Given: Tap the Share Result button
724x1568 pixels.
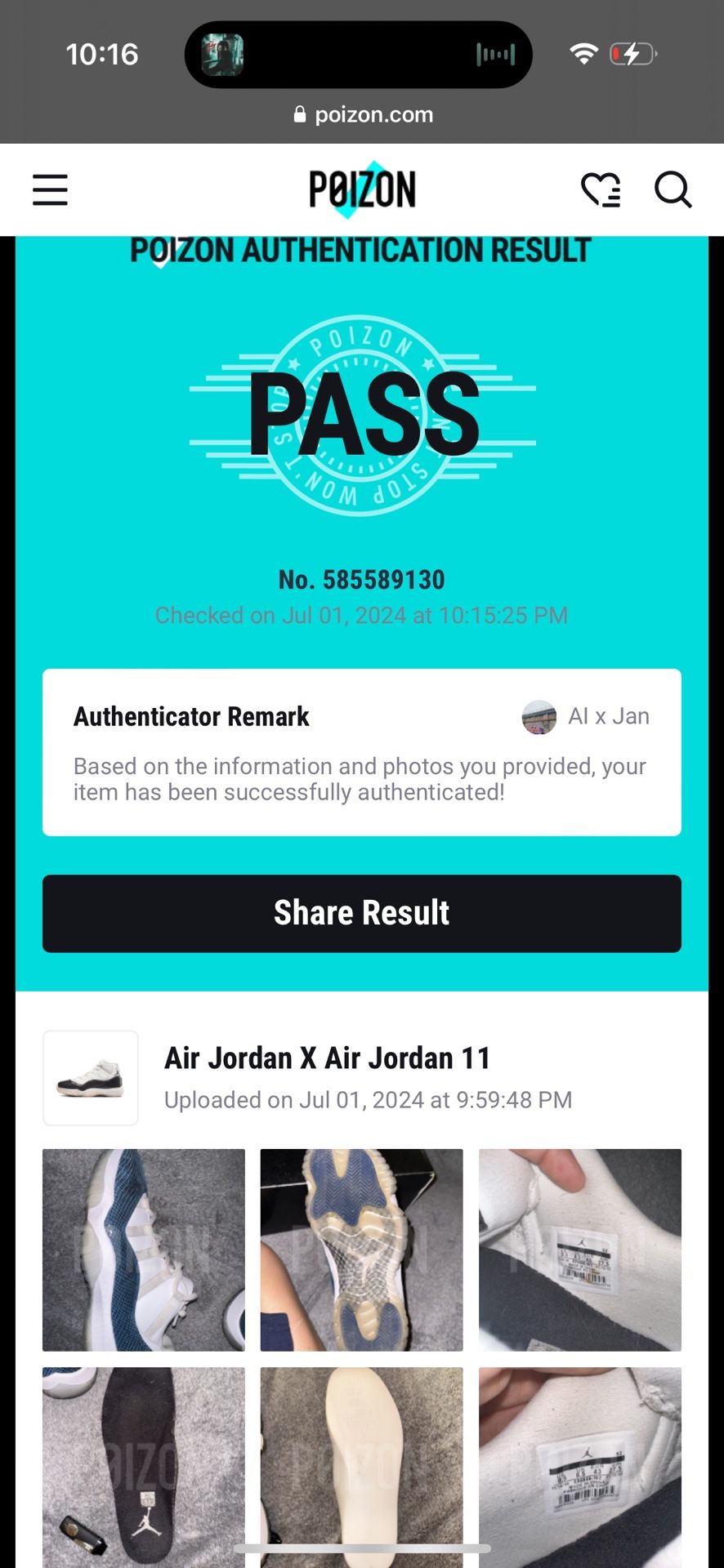Looking at the screenshot, I should (362, 913).
